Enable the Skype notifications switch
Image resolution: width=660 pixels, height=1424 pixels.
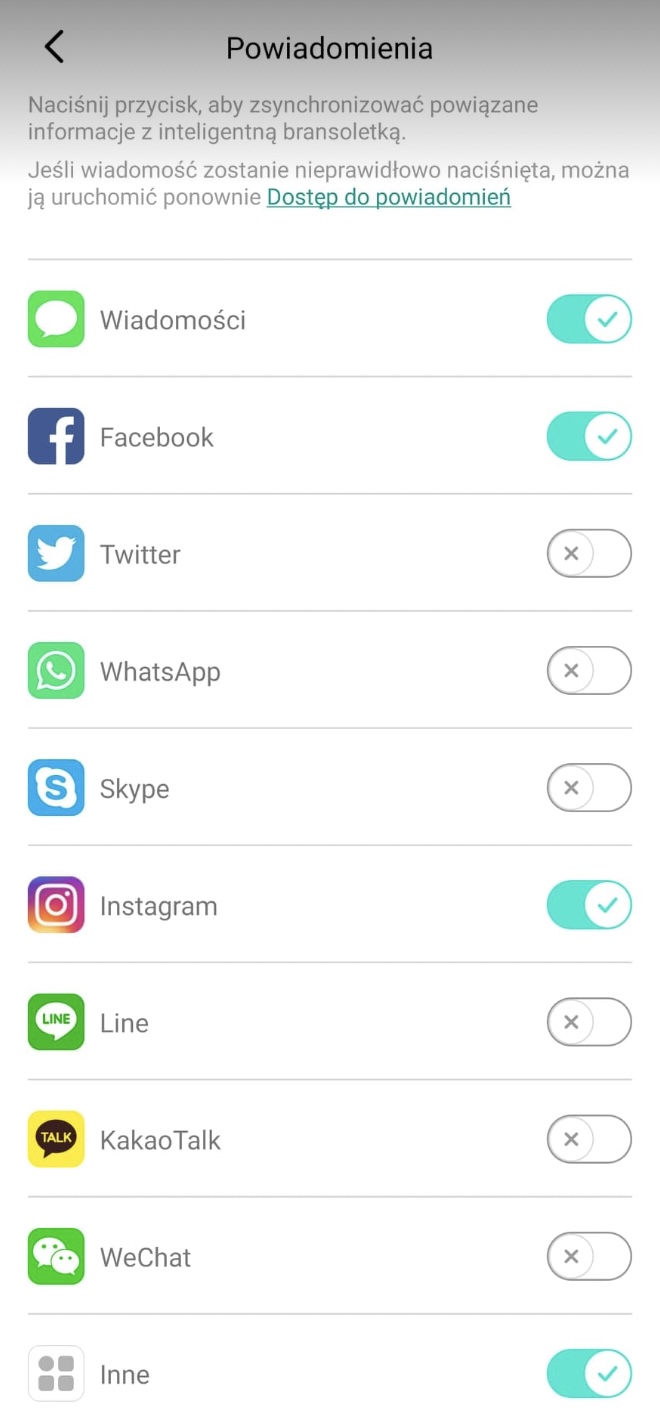point(589,788)
